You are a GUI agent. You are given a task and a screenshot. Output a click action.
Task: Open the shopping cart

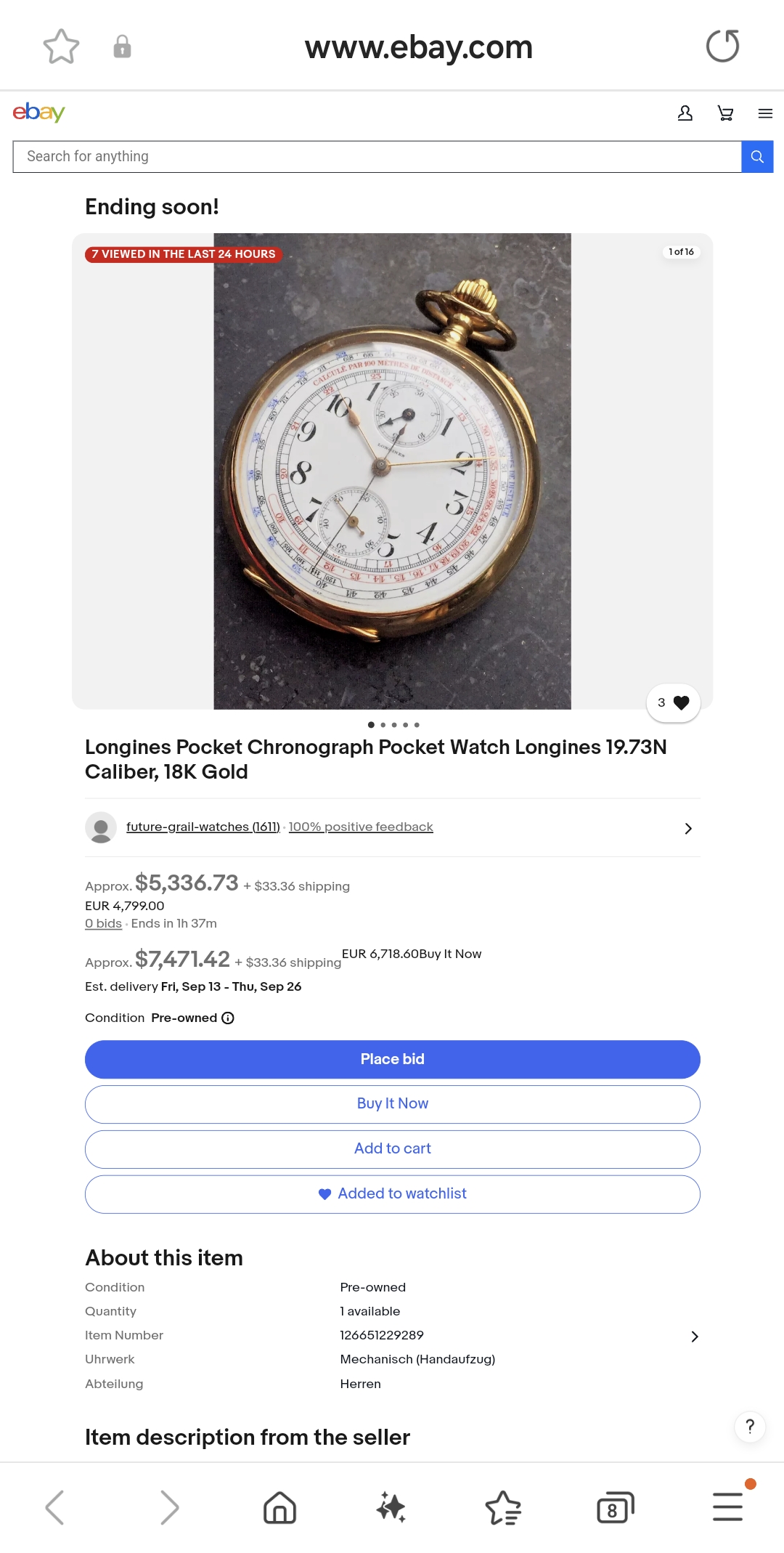(725, 113)
